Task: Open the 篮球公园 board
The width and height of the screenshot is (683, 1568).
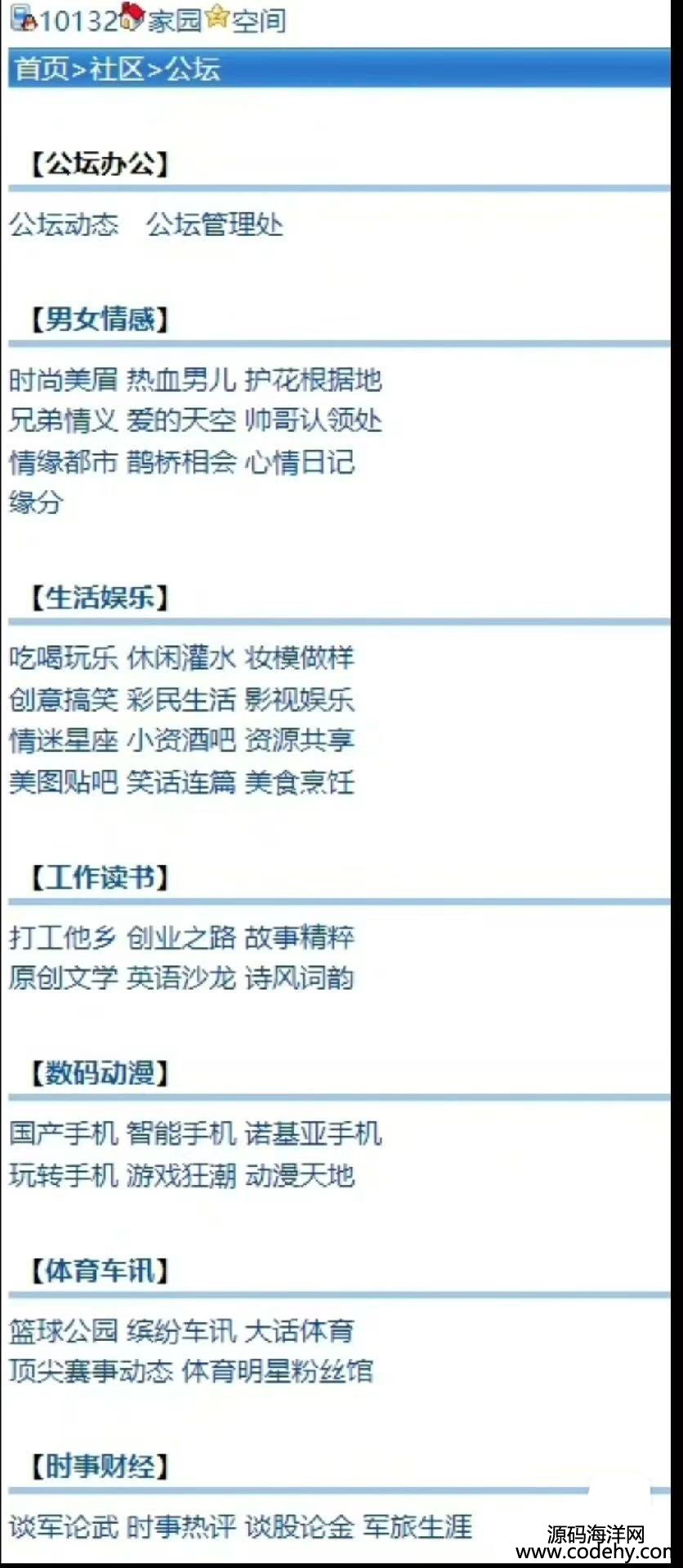Action: [x=64, y=1330]
